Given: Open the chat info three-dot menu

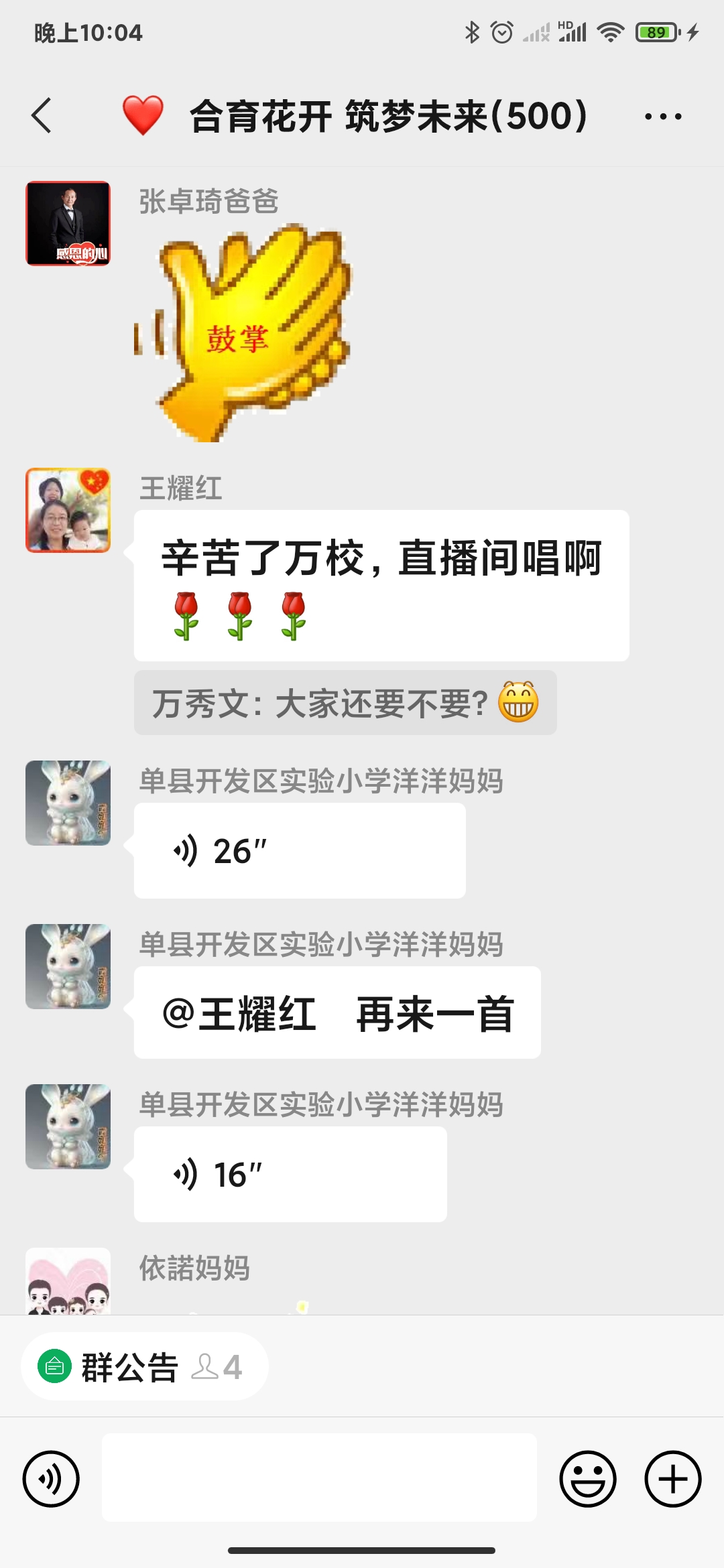Looking at the screenshot, I should click(x=662, y=117).
